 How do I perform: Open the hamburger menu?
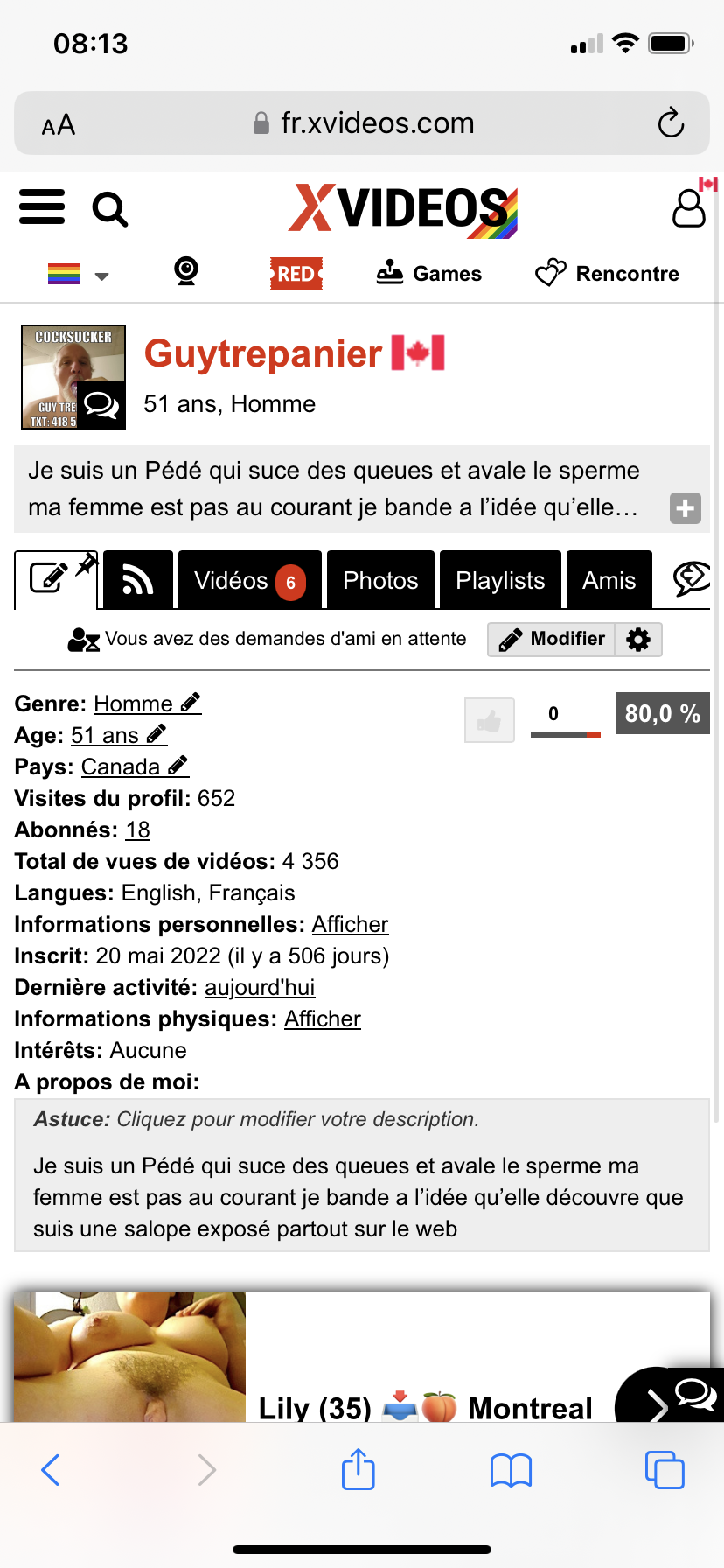coord(42,207)
